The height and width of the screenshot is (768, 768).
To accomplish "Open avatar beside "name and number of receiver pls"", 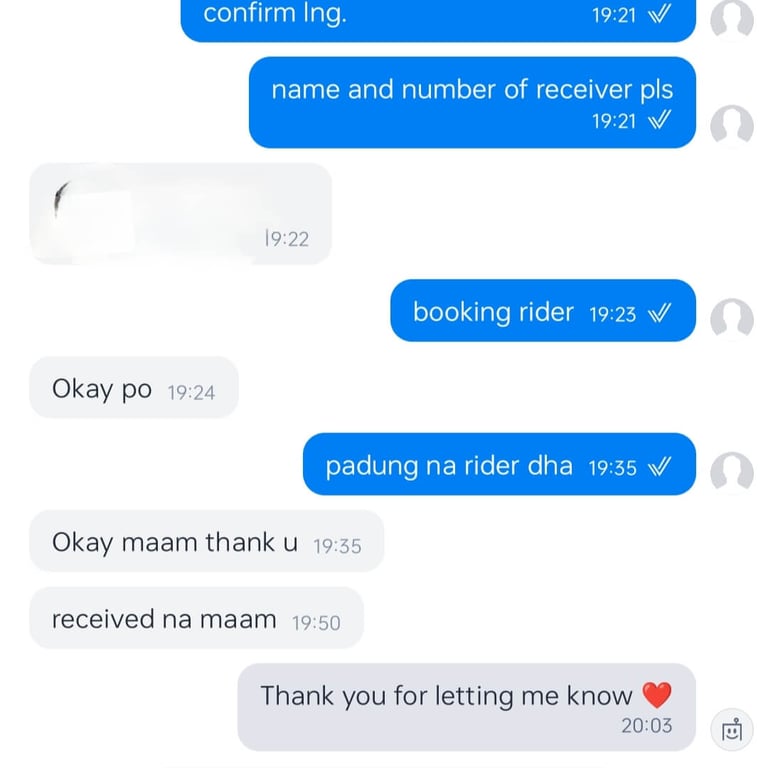I will coord(731,126).
